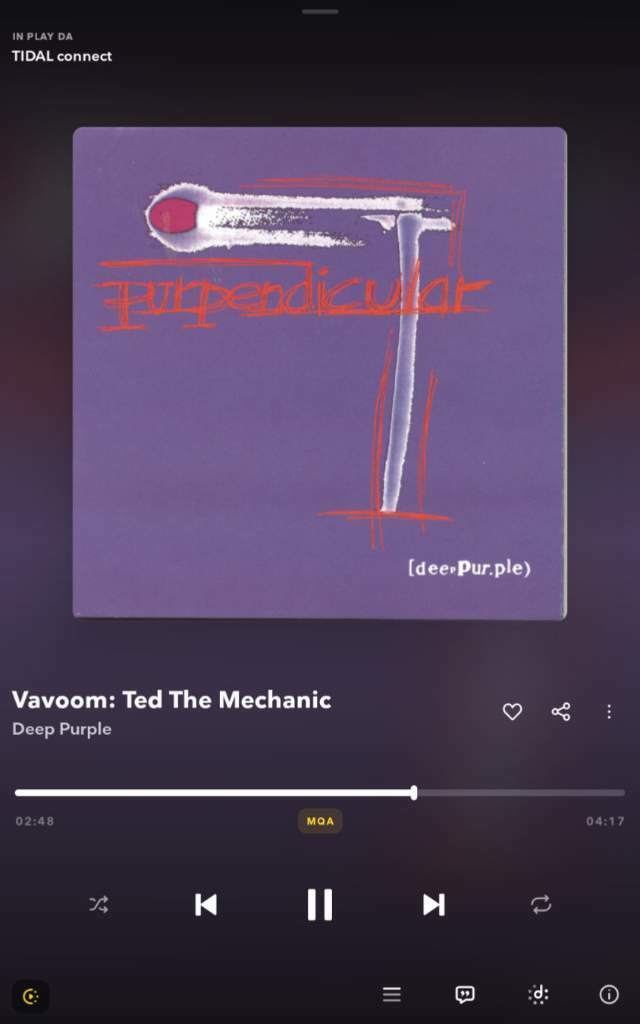Skip to the next track

(x=433, y=905)
